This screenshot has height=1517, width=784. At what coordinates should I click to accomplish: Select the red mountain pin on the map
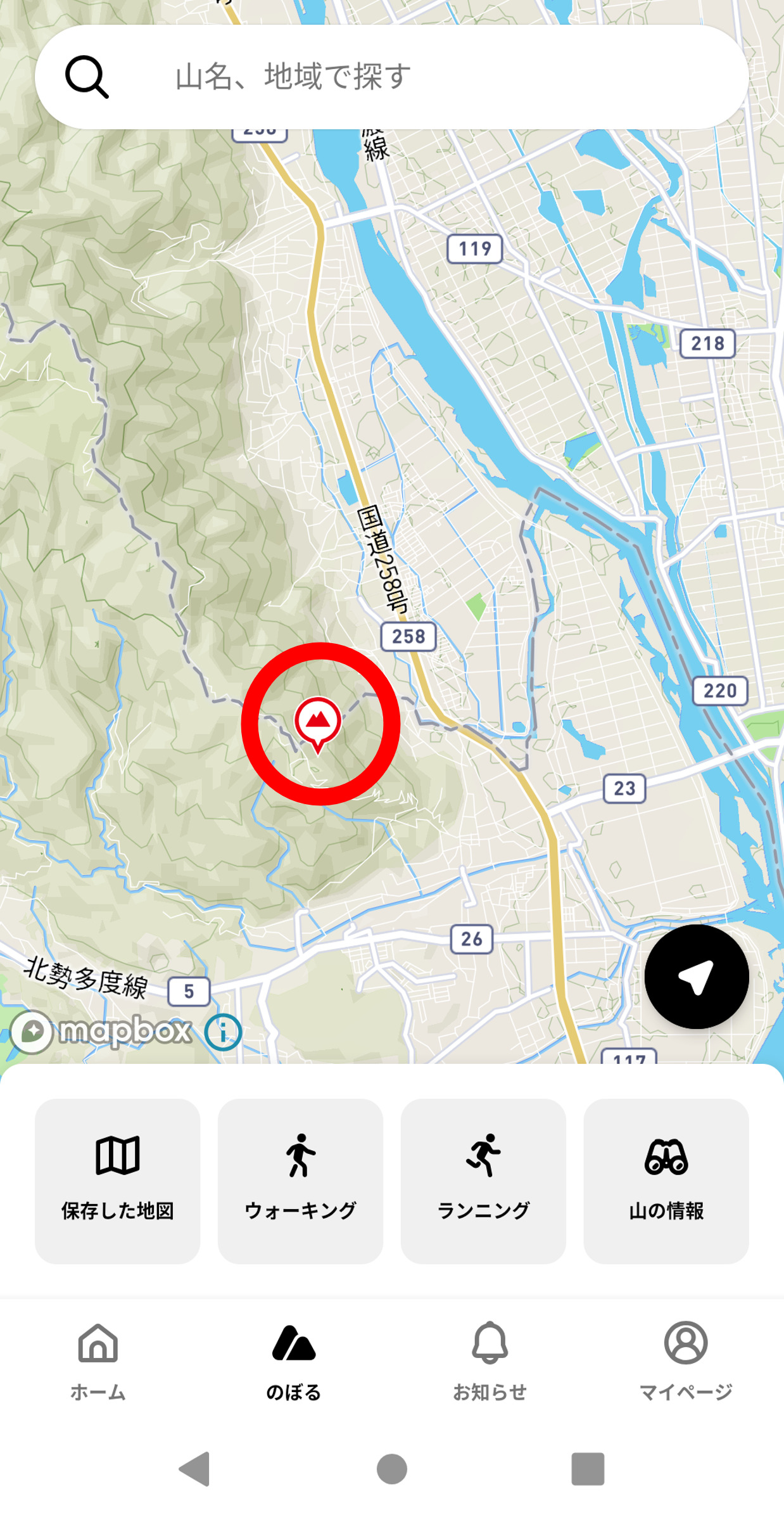318,722
